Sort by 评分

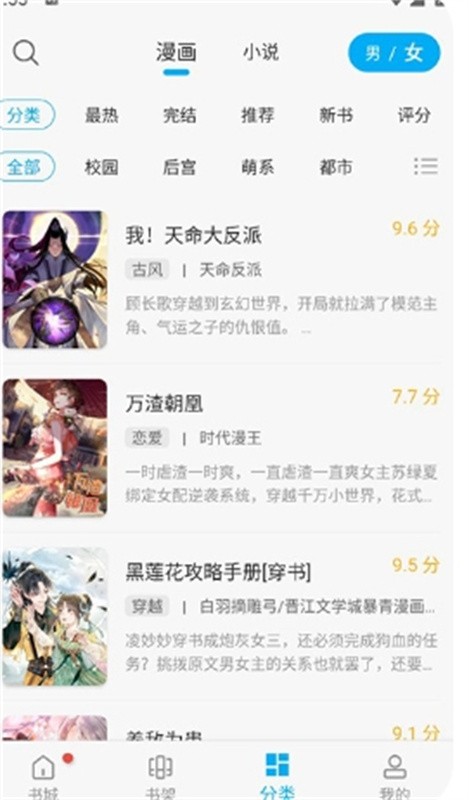(414, 115)
